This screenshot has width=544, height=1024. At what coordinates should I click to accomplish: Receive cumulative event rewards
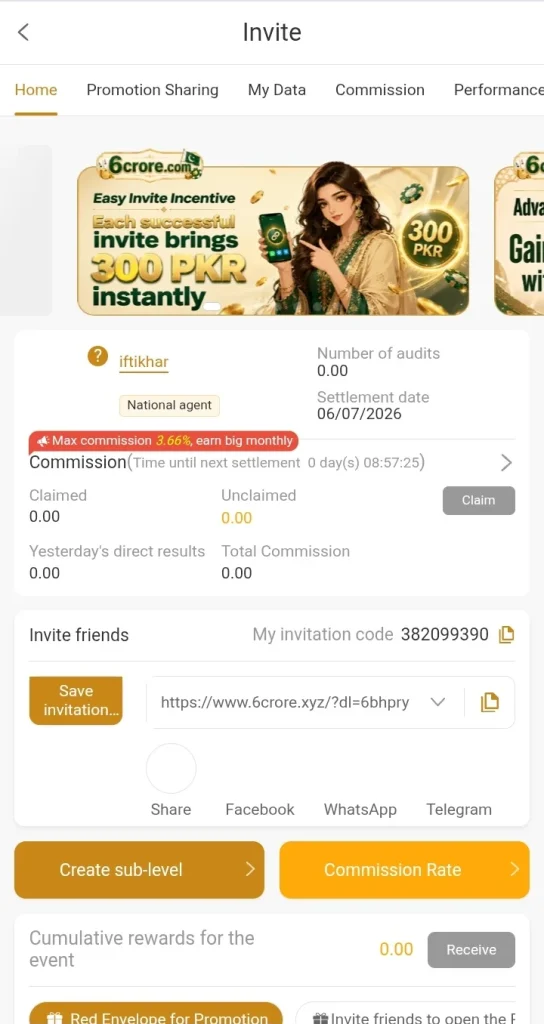[471, 950]
